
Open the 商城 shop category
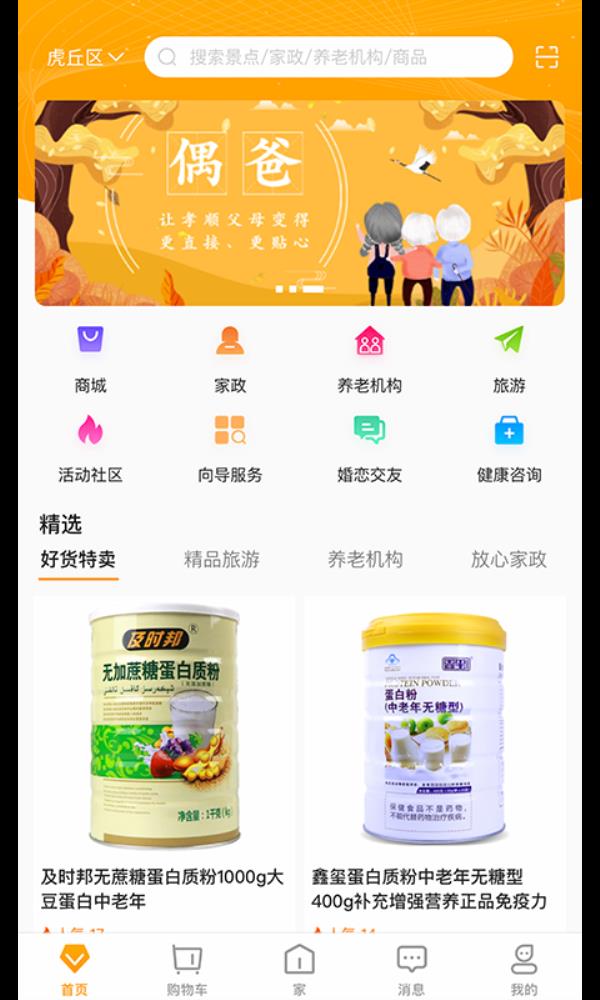(90, 358)
